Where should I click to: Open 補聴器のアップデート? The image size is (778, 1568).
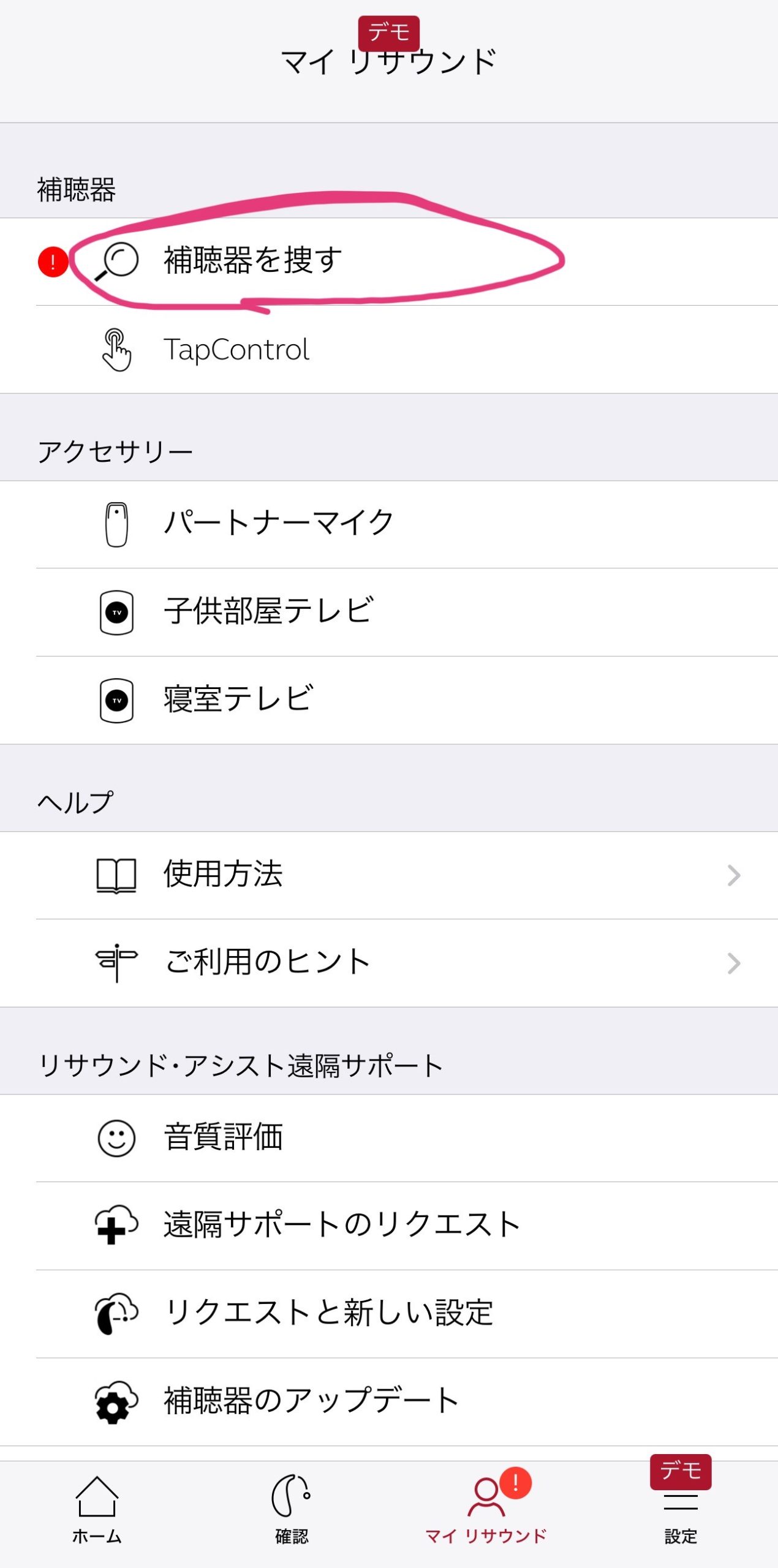click(389, 1401)
